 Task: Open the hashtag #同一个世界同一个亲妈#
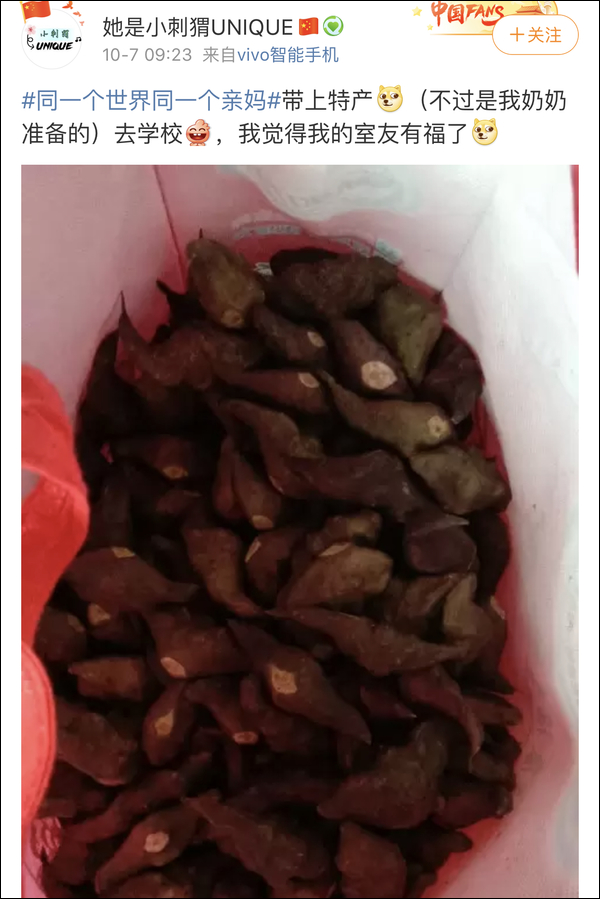click(x=151, y=100)
